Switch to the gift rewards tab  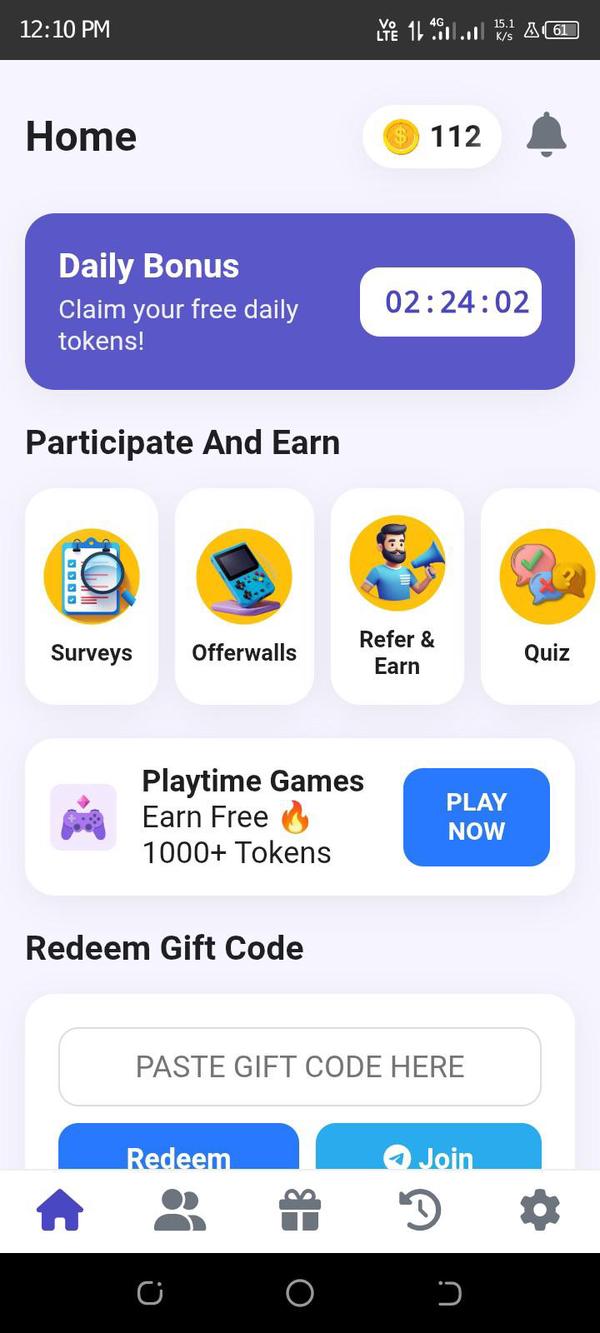point(300,1211)
